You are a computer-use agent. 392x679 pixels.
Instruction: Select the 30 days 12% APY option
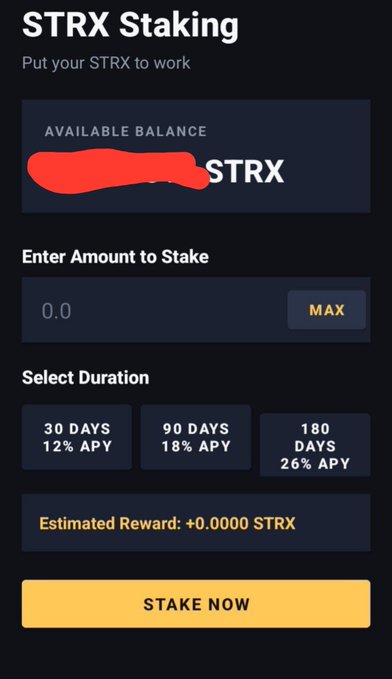coord(77,437)
